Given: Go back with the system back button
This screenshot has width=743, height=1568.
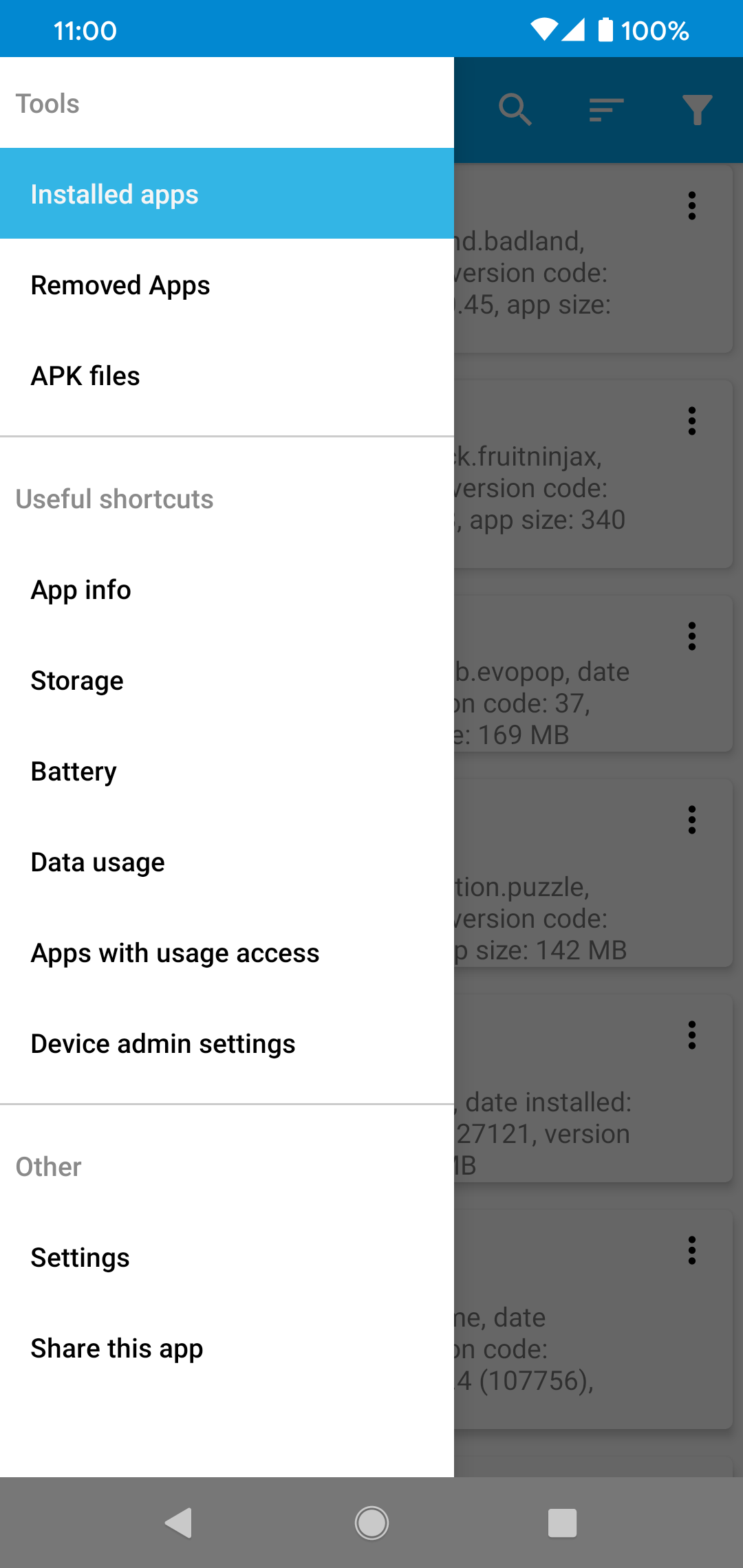Looking at the screenshot, I should point(179,1523).
